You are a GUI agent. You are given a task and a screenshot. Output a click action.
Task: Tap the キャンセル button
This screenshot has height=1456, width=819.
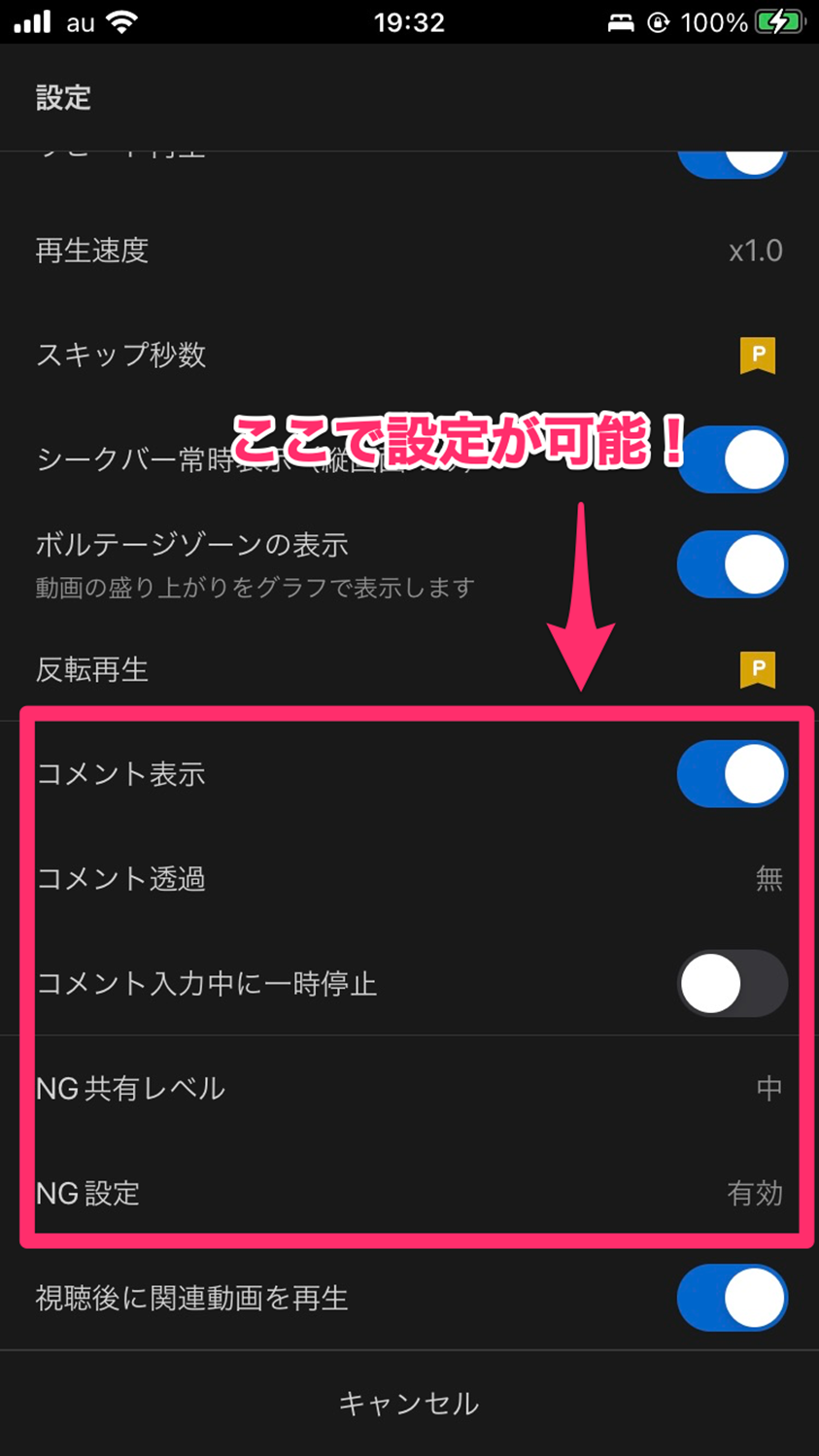click(408, 1403)
